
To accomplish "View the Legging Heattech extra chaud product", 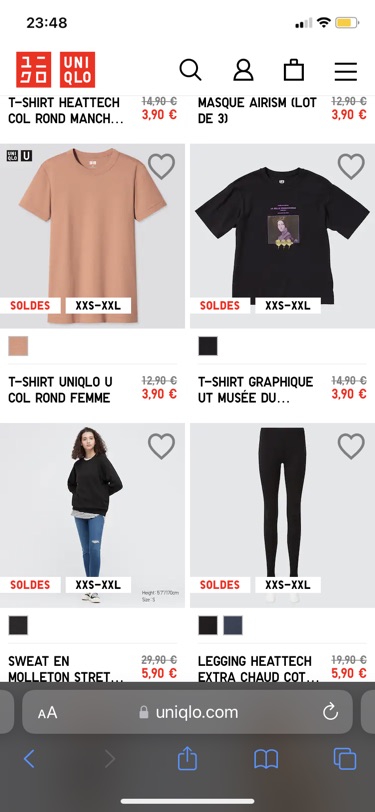I will pyautogui.click(x=282, y=515).
